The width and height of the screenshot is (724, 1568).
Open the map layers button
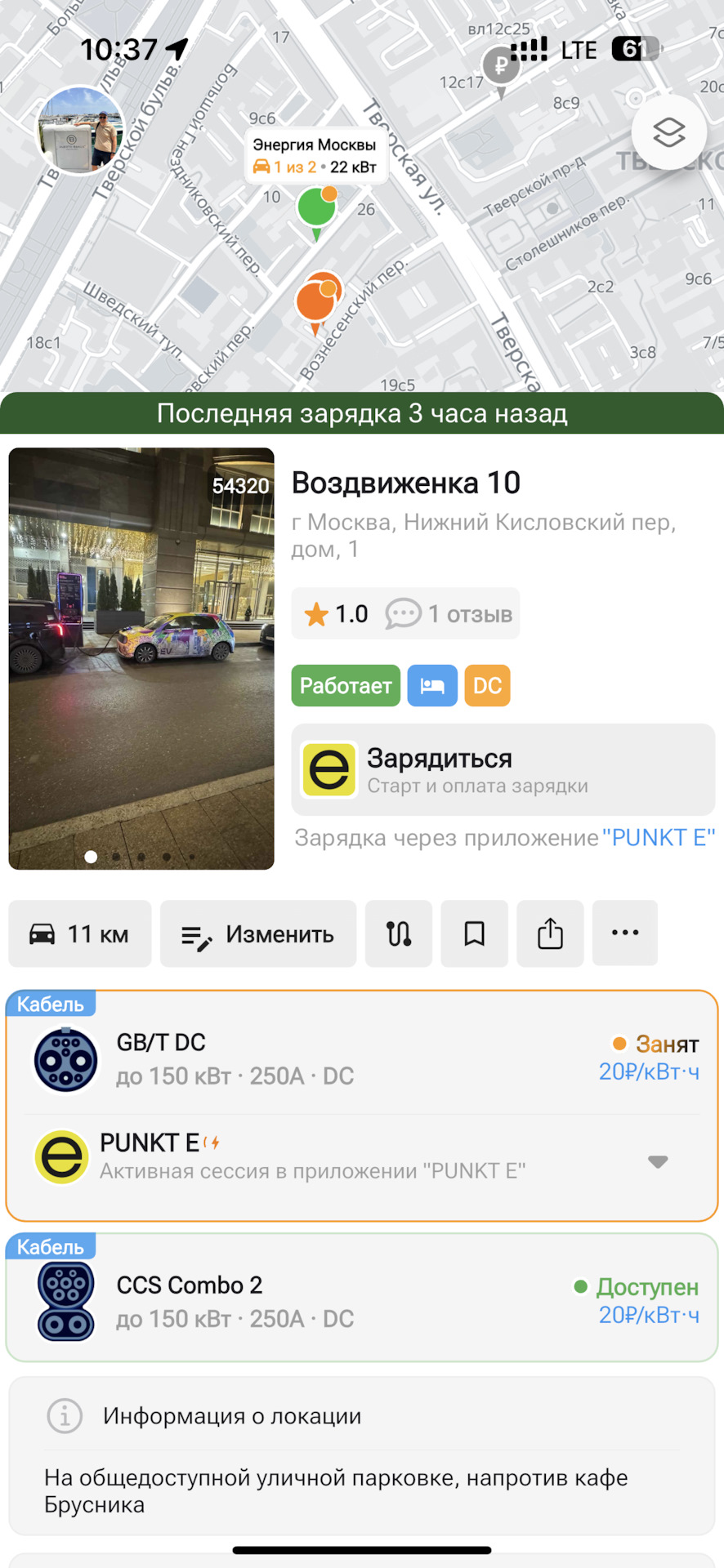[x=668, y=132]
